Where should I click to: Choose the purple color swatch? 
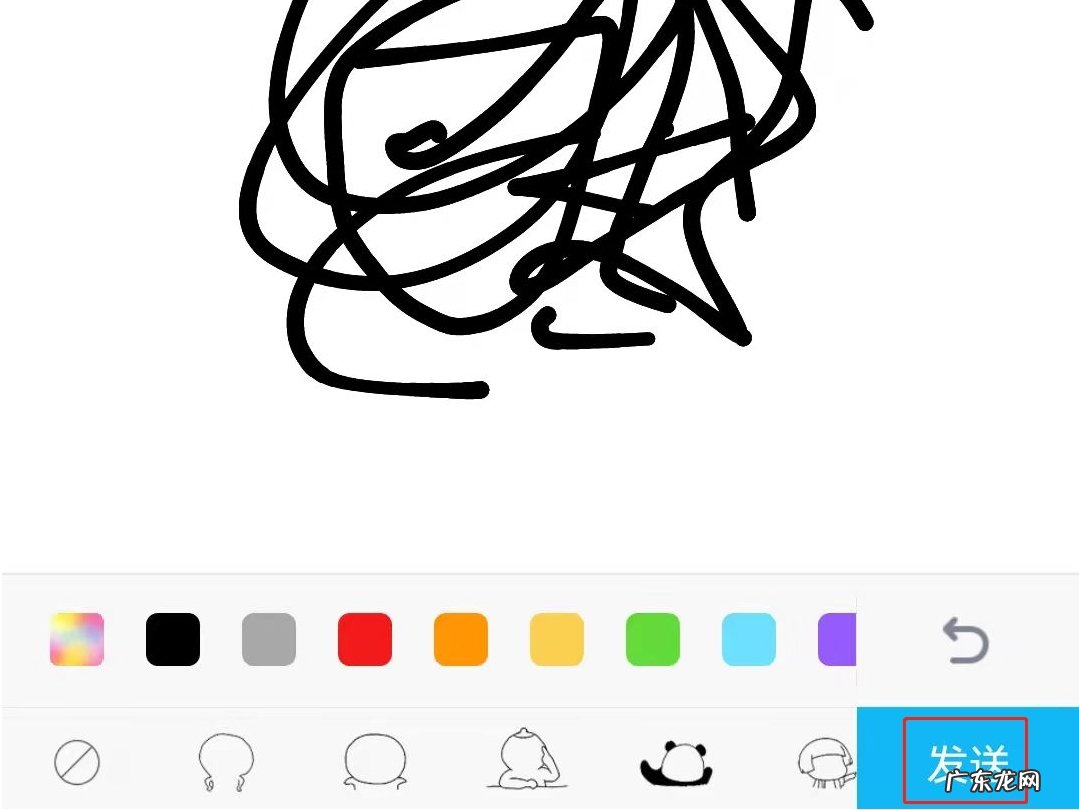point(837,640)
